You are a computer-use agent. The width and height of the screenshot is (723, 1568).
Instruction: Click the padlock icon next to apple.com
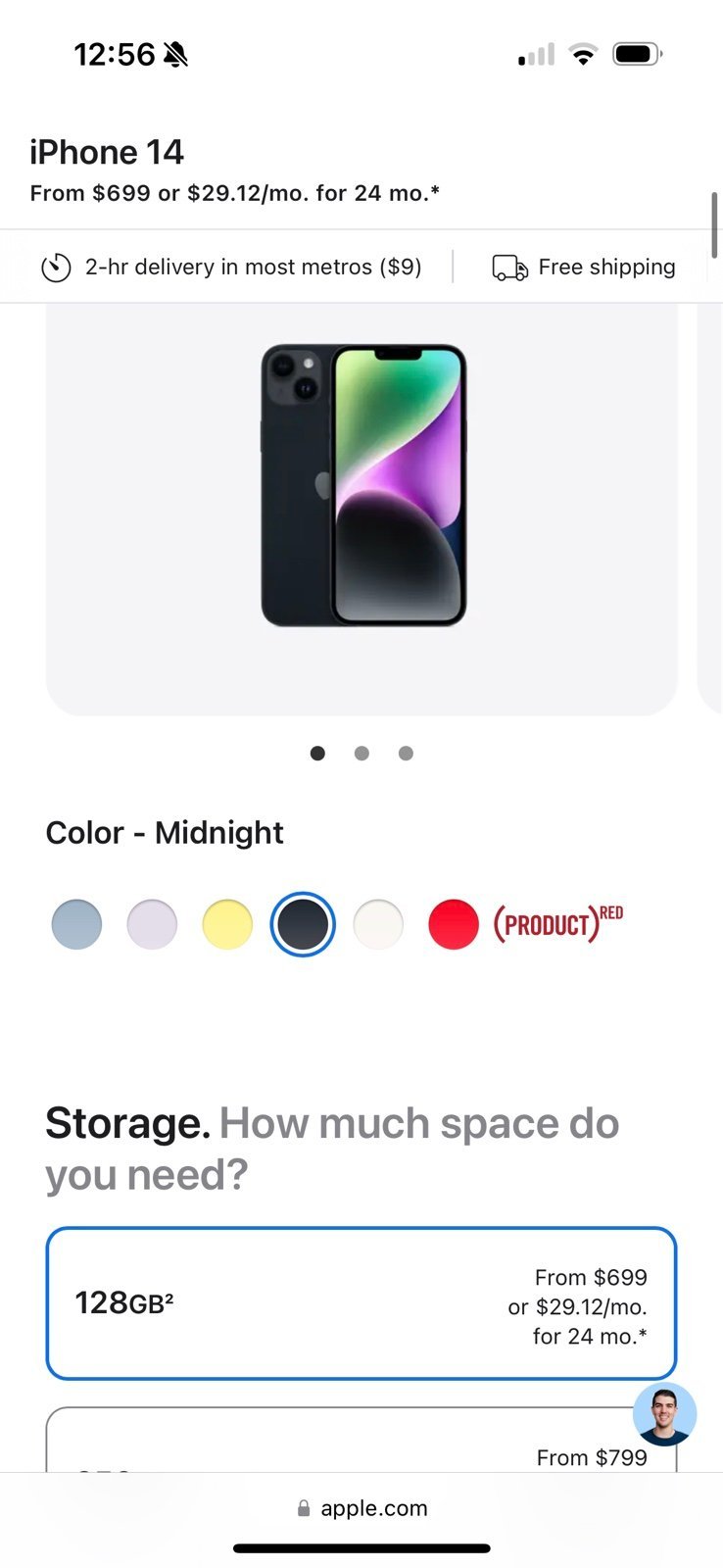pos(302,1507)
